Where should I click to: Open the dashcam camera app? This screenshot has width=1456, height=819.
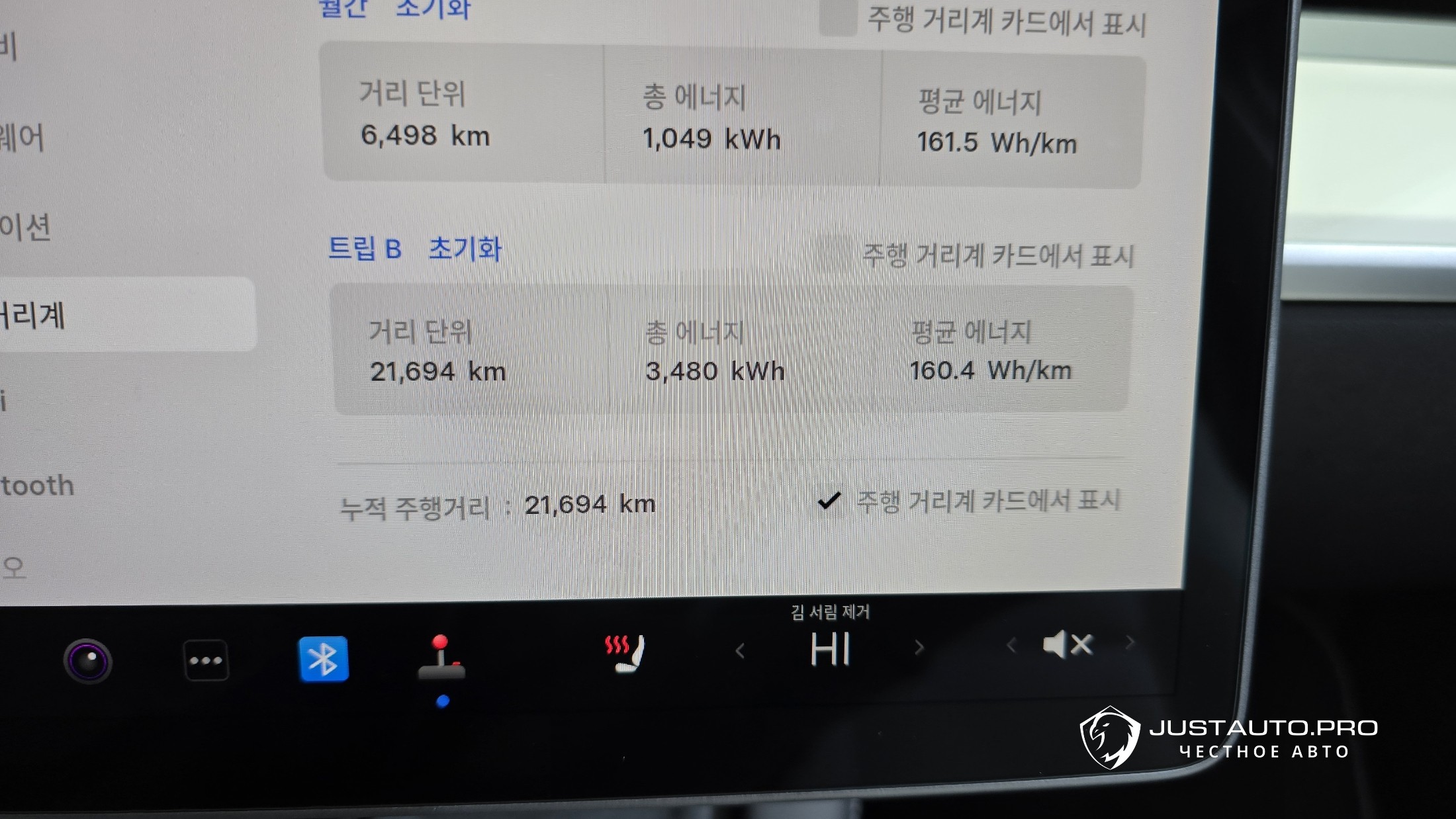point(88,661)
